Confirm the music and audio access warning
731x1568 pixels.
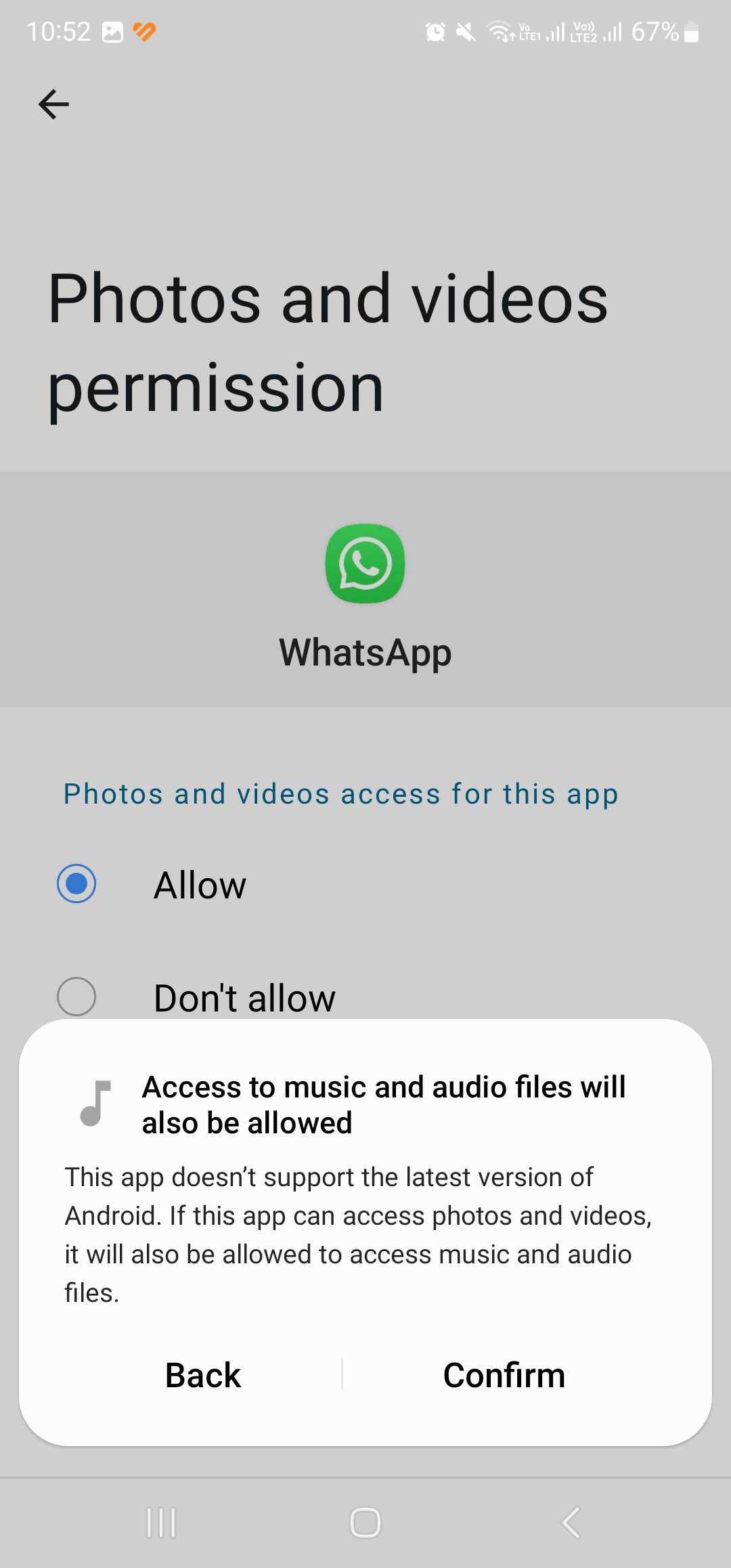click(504, 1375)
